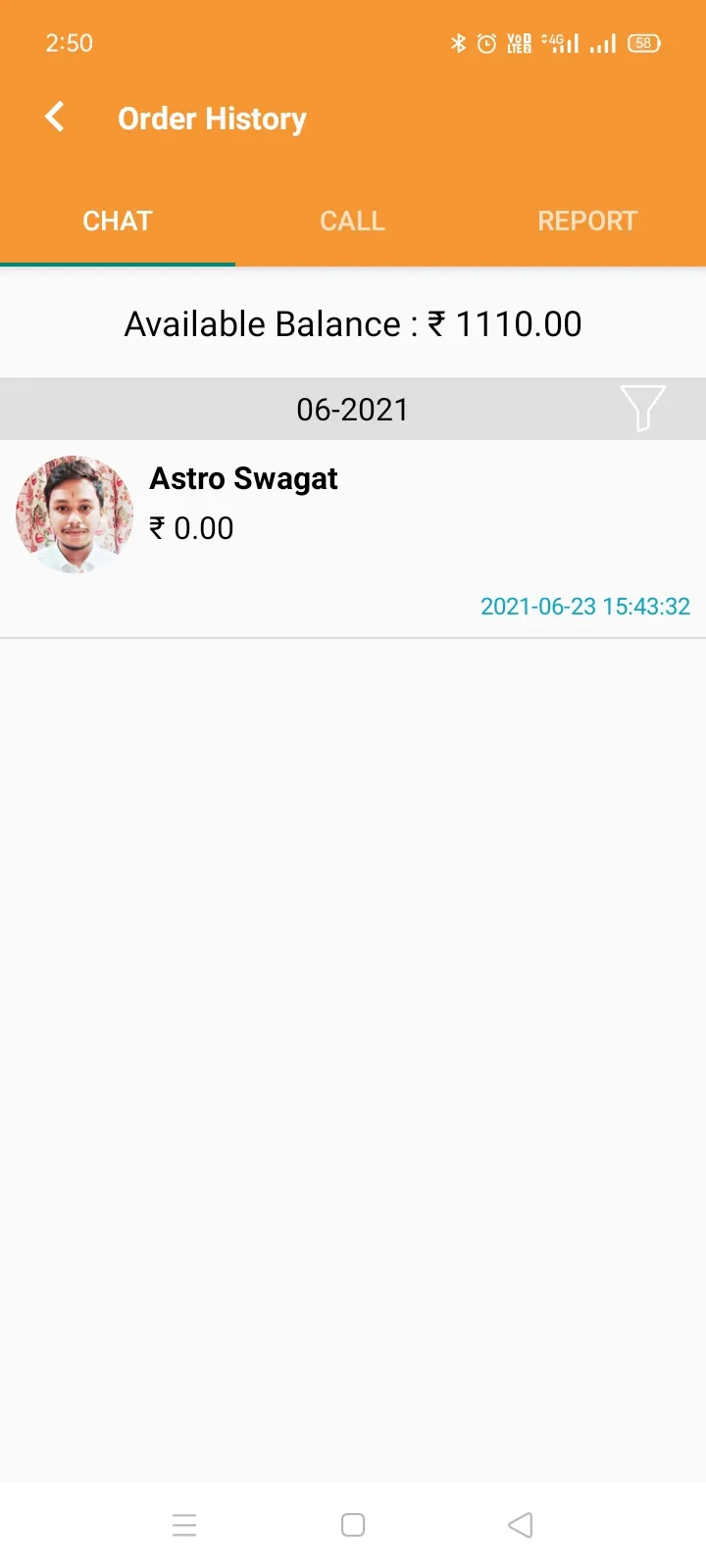Switch to the CALL tab
Viewport: 706px width, 1568px height.
(x=353, y=220)
